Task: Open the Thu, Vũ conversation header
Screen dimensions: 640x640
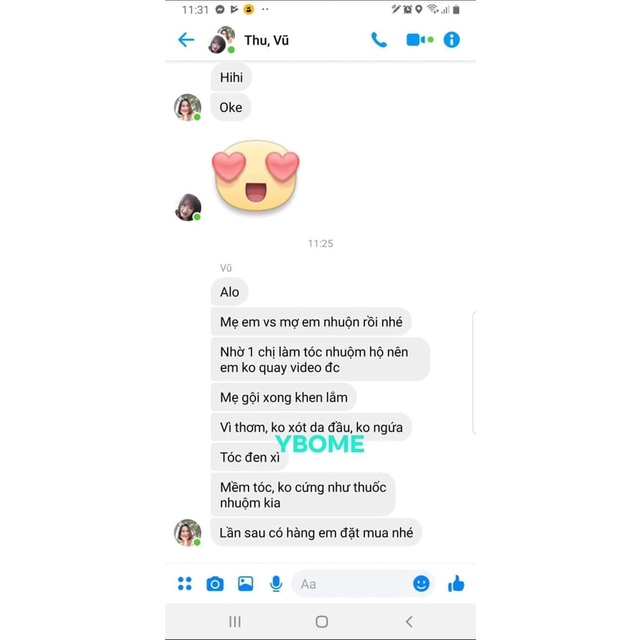Action: (266, 40)
